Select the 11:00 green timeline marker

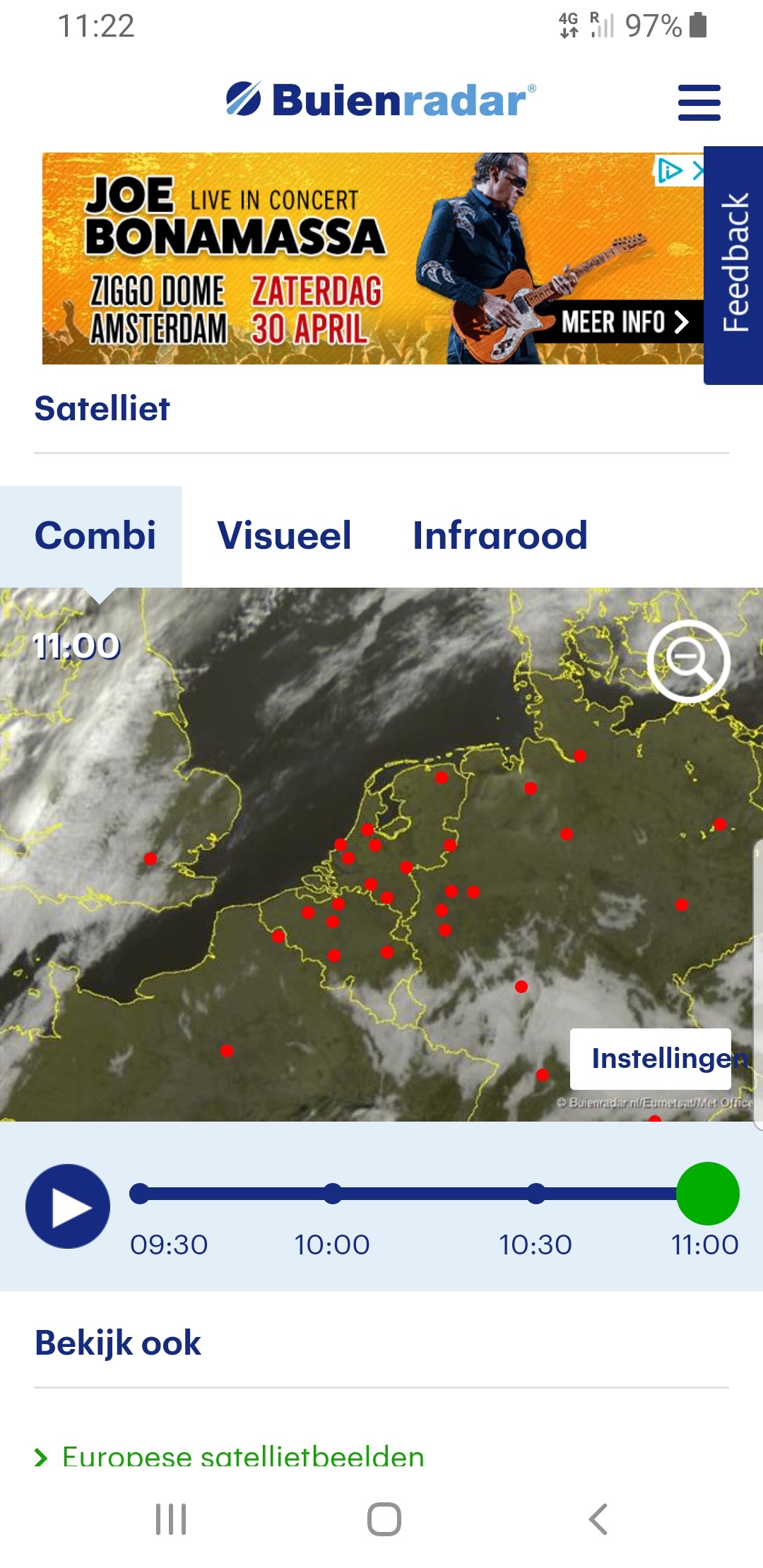click(708, 1194)
